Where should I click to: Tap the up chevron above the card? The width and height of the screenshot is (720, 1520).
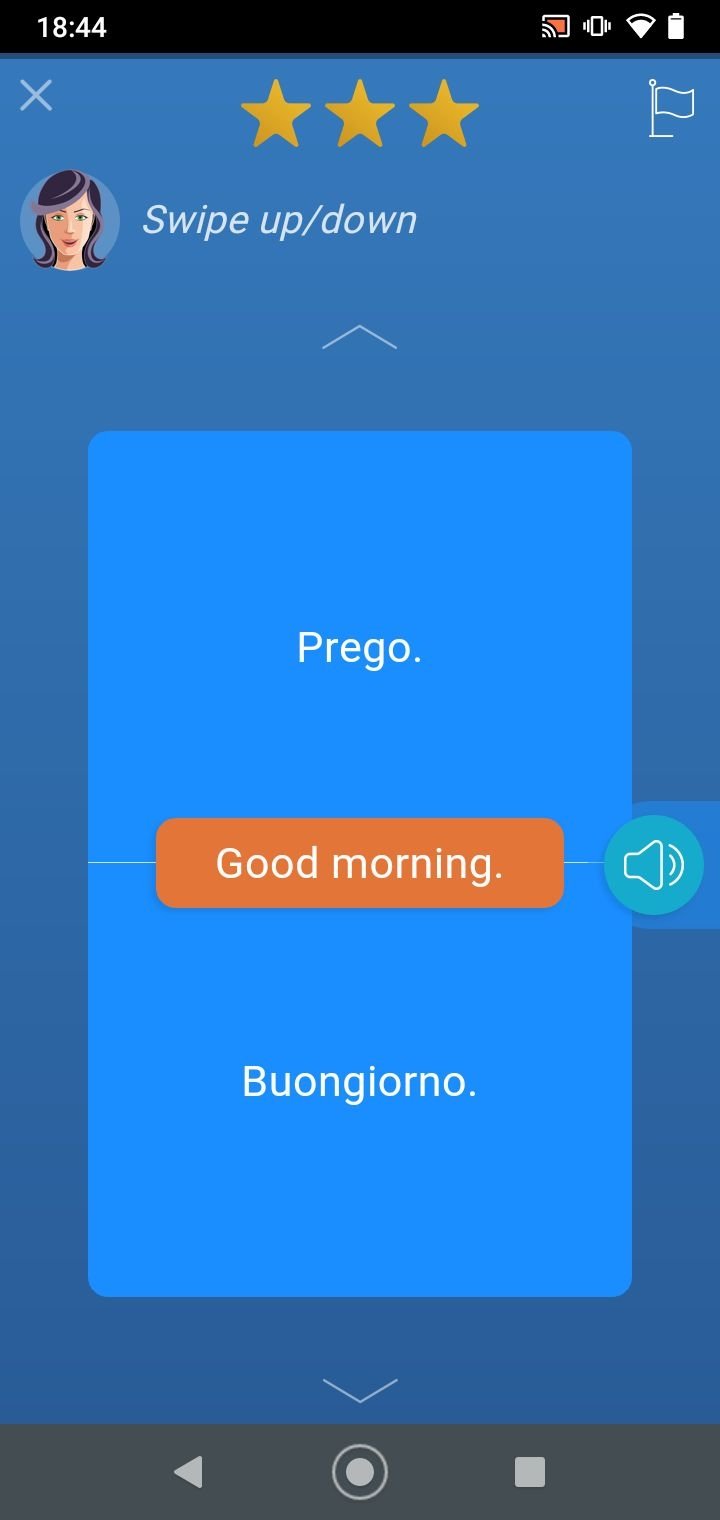(360, 338)
